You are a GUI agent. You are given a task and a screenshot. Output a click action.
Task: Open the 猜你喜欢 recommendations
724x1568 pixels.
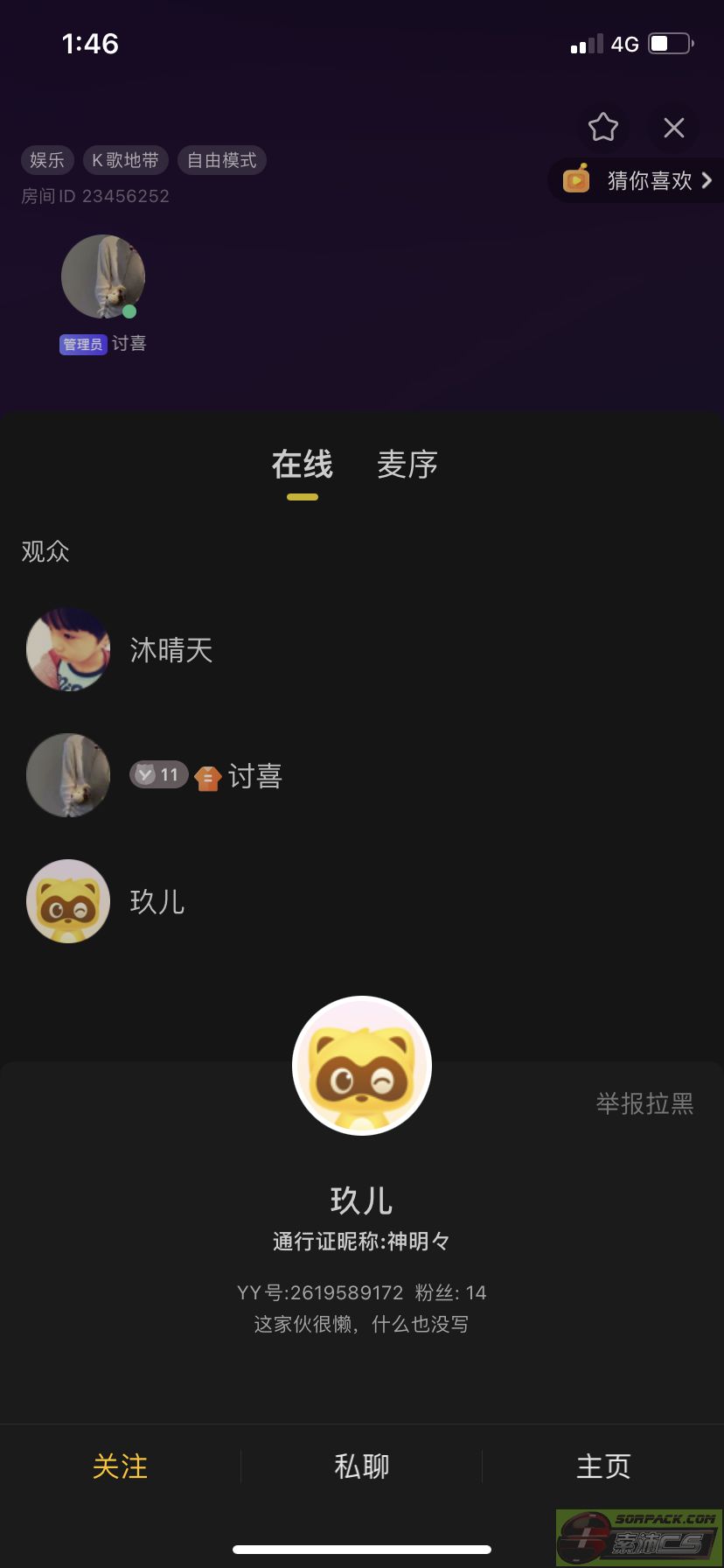coord(638,180)
